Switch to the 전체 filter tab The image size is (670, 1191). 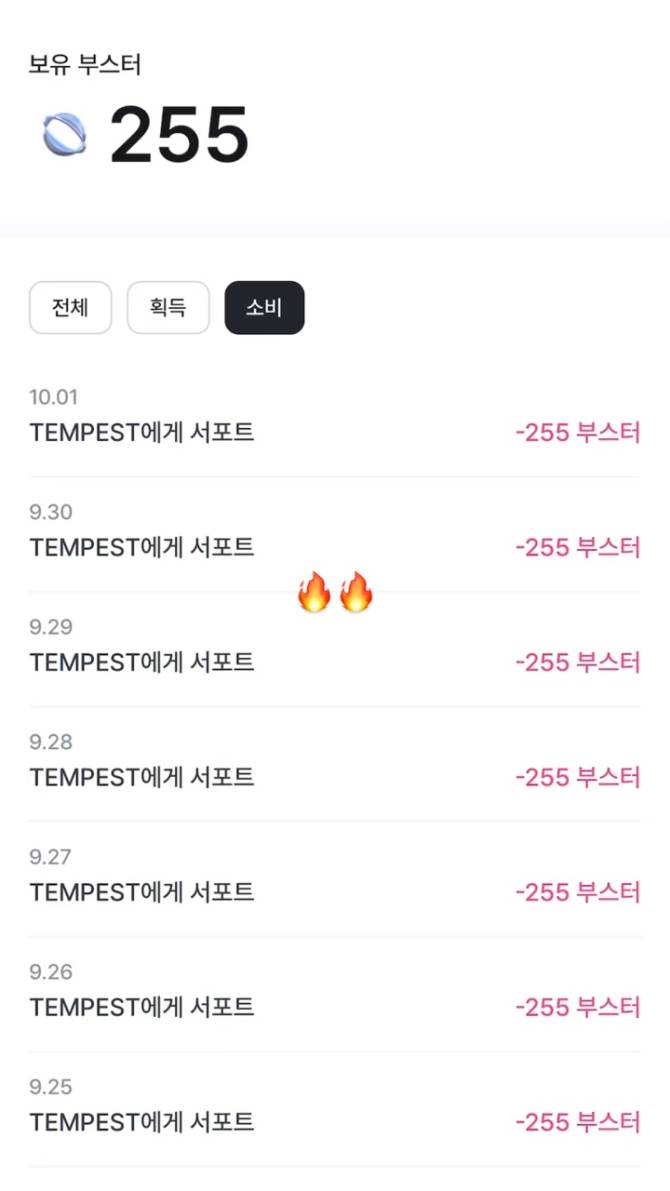point(71,308)
